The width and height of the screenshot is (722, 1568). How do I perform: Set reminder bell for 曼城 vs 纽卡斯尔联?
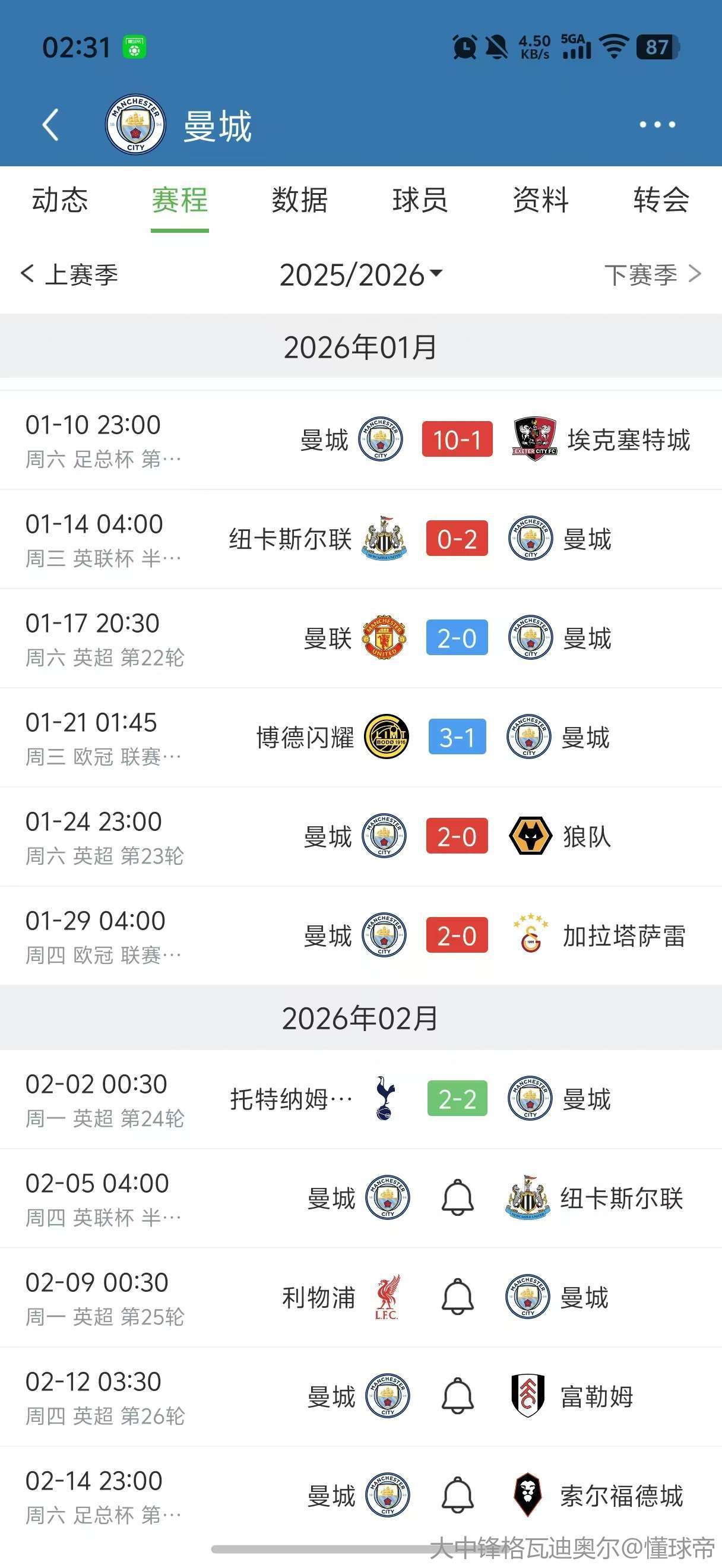tap(457, 1198)
